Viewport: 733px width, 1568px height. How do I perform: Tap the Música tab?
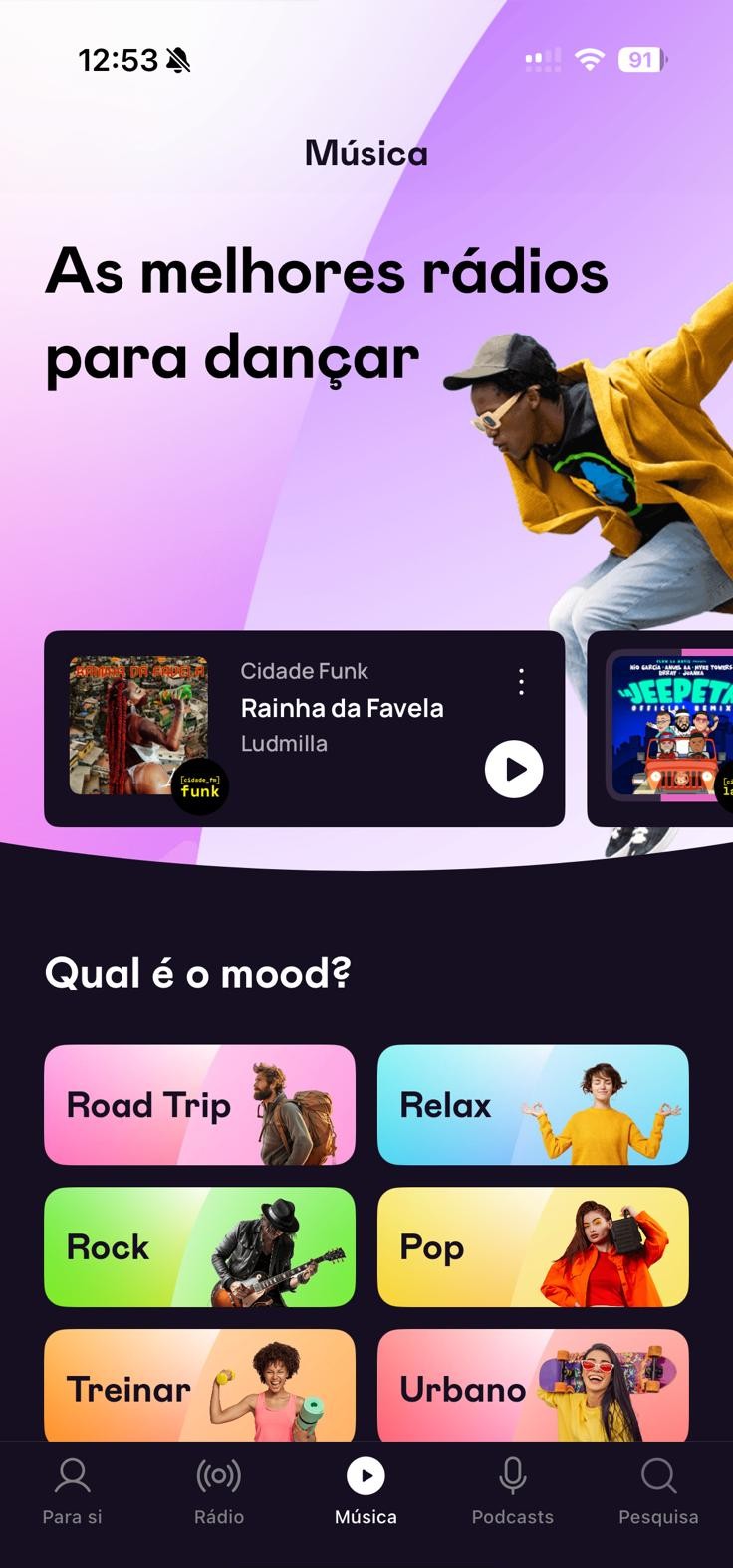coord(366,1490)
